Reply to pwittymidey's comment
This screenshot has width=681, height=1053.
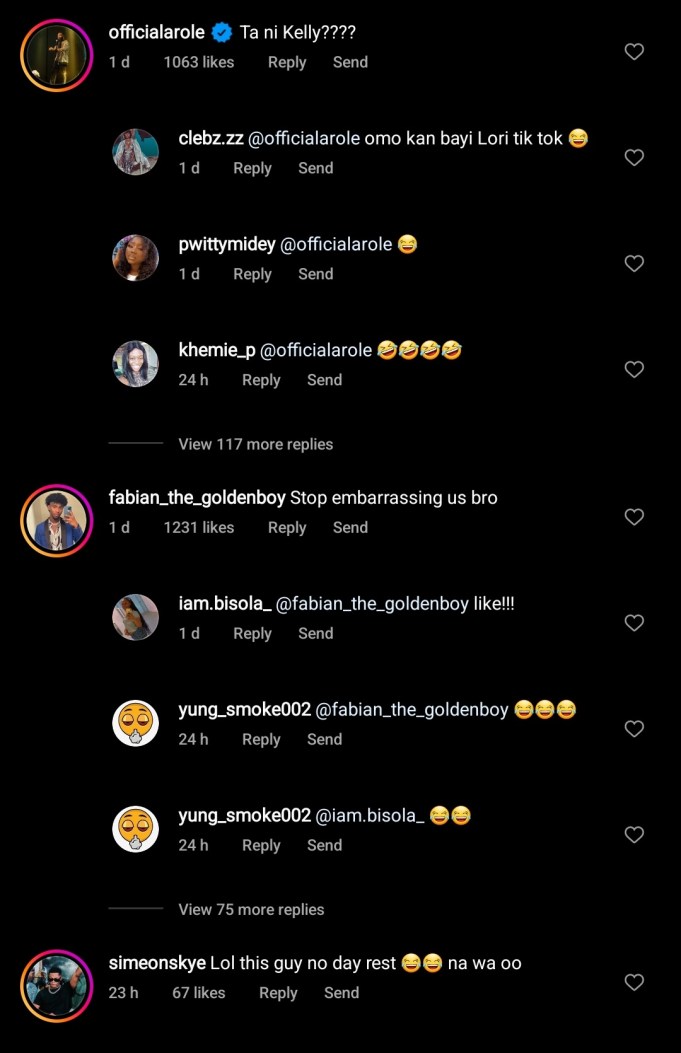point(252,274)
